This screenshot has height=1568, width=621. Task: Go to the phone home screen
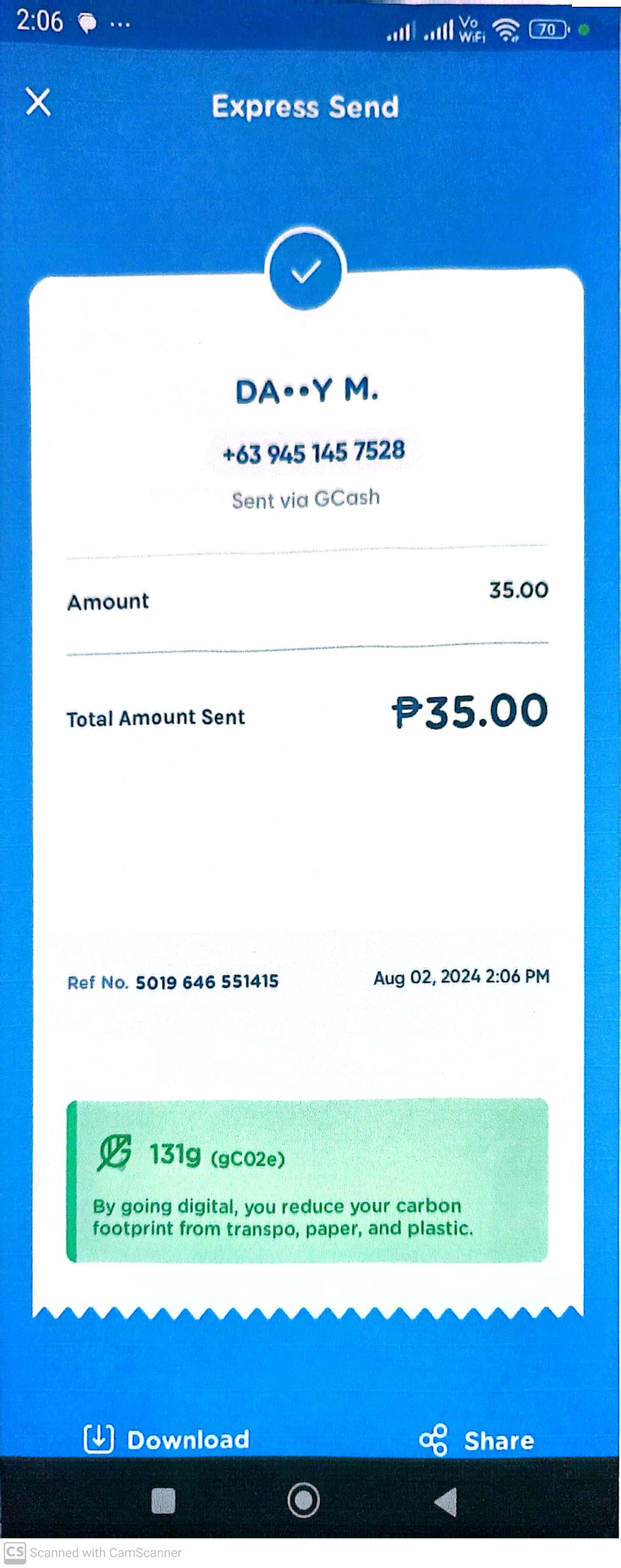303,1501
